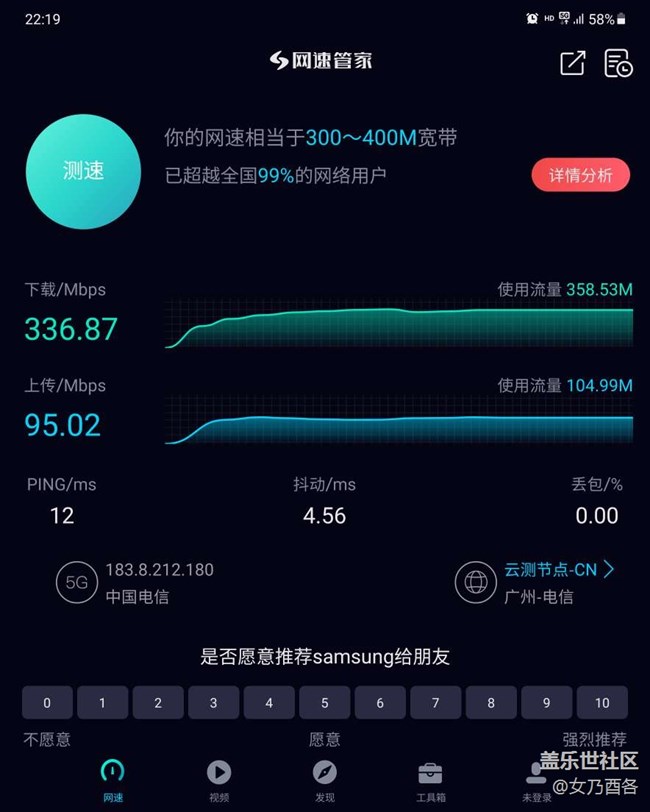
Task: Give a rating of 9
Action: (x=546, y=703)
